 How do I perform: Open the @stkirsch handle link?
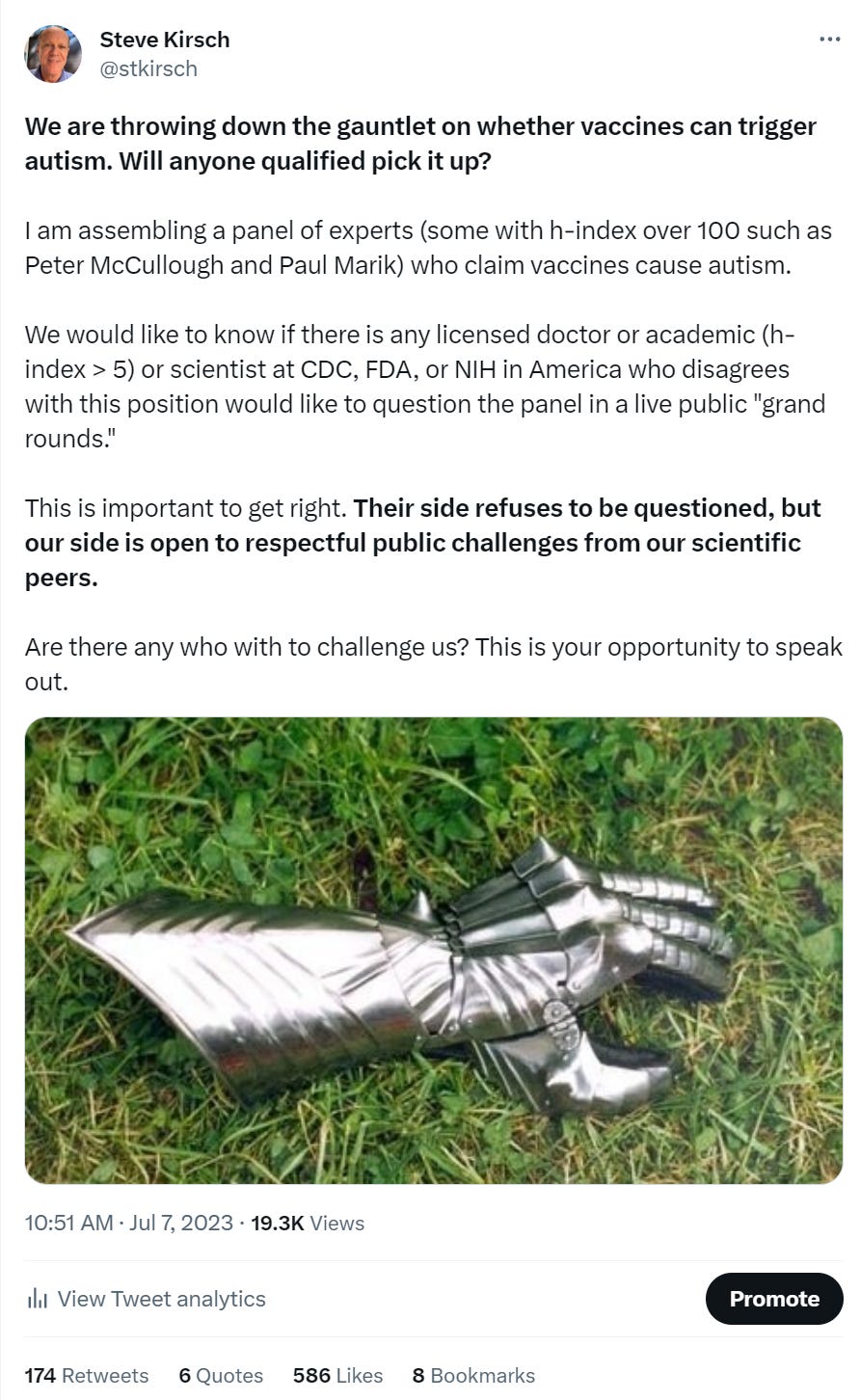pyautogui.click(x=148, y=68)
